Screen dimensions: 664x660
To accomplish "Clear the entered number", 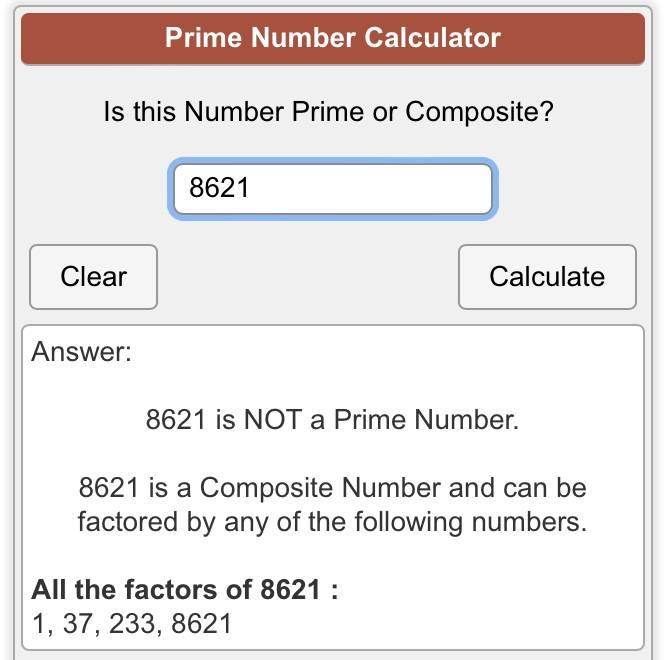I will [94, 277].
